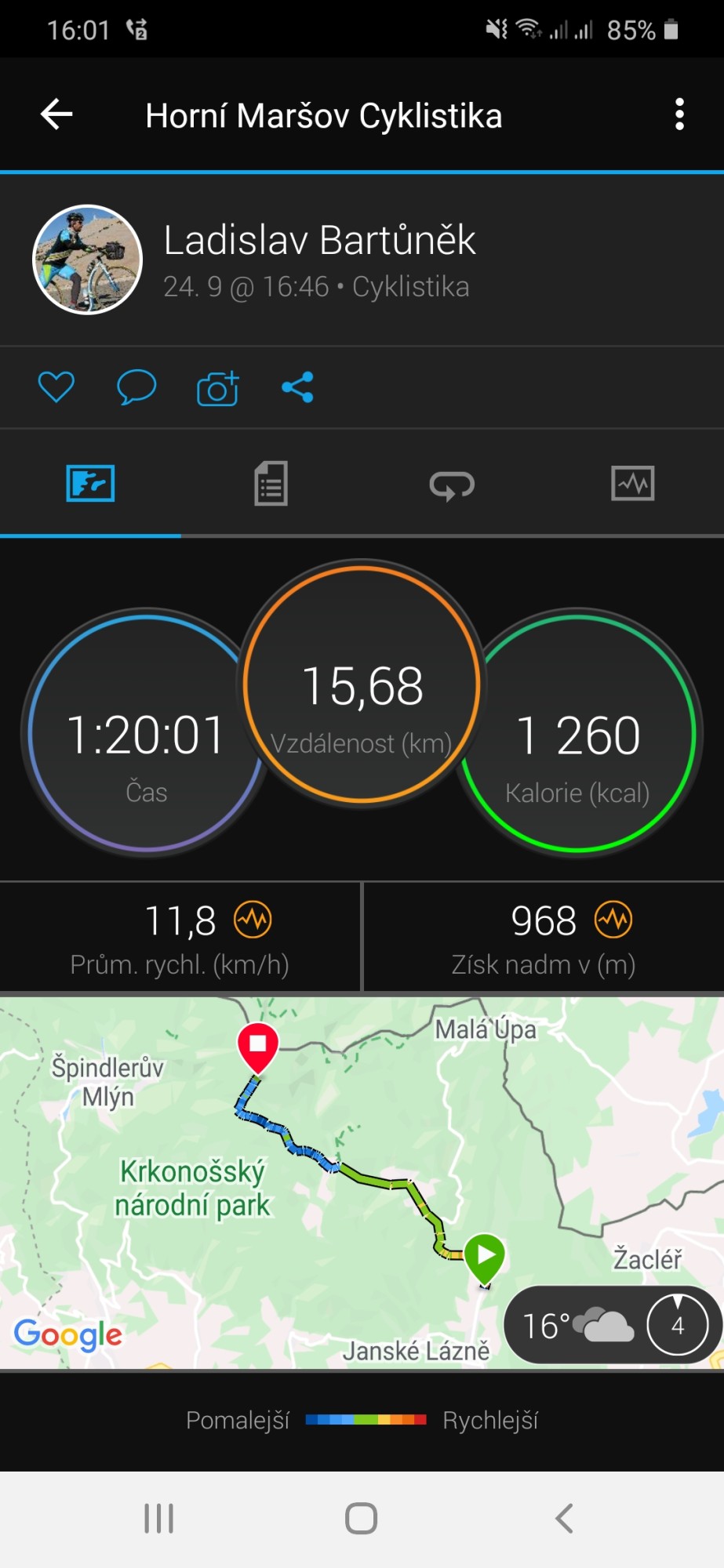This screenshot has width=724, height=1568.
Task: Open Ladislav Bartůněk's profile picture
Action: 87,260
